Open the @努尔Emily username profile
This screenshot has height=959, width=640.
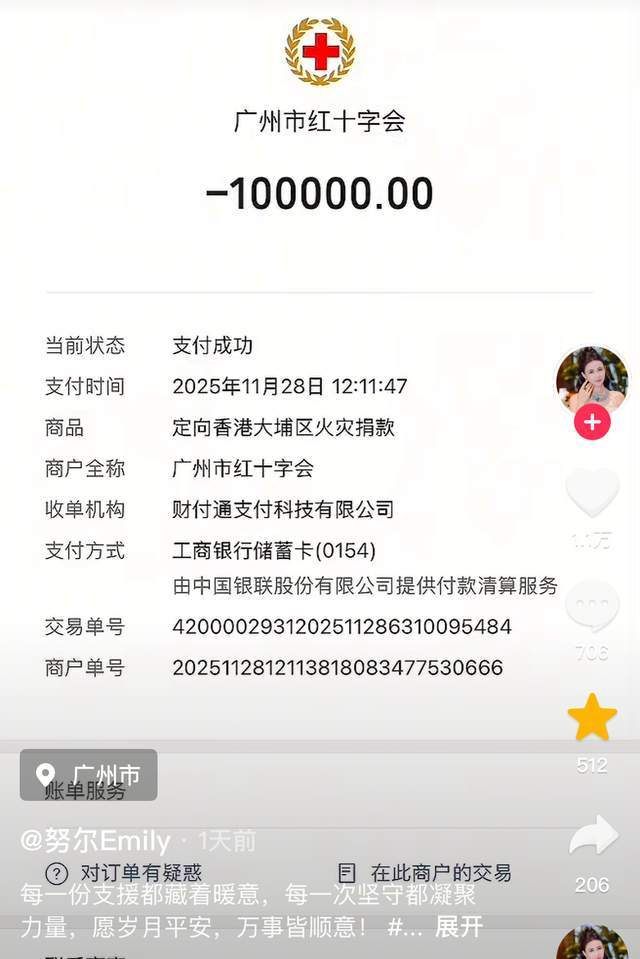point(96,840)
